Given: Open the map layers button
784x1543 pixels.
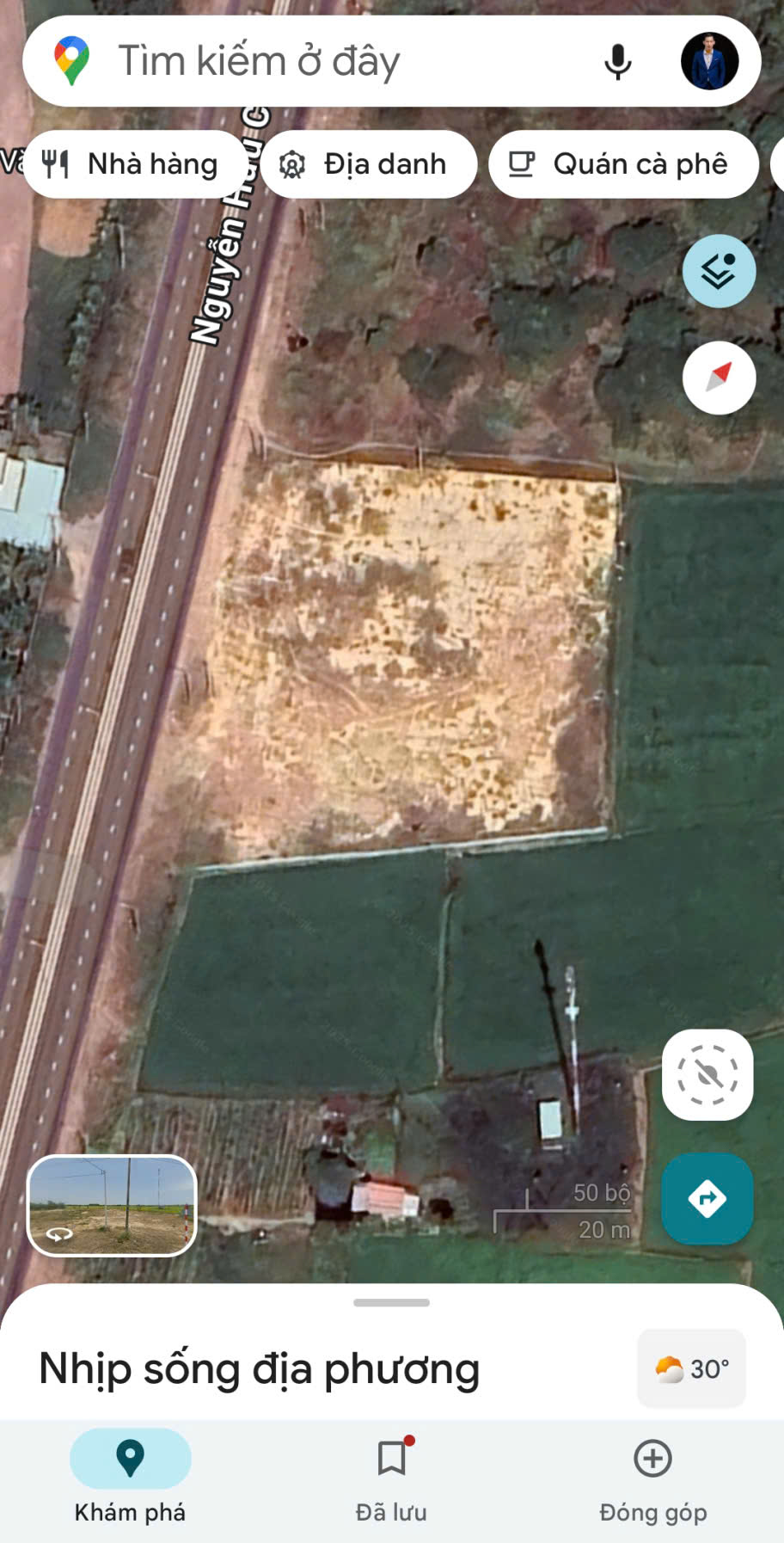Looking at the screenshot, I should [719, 272].
